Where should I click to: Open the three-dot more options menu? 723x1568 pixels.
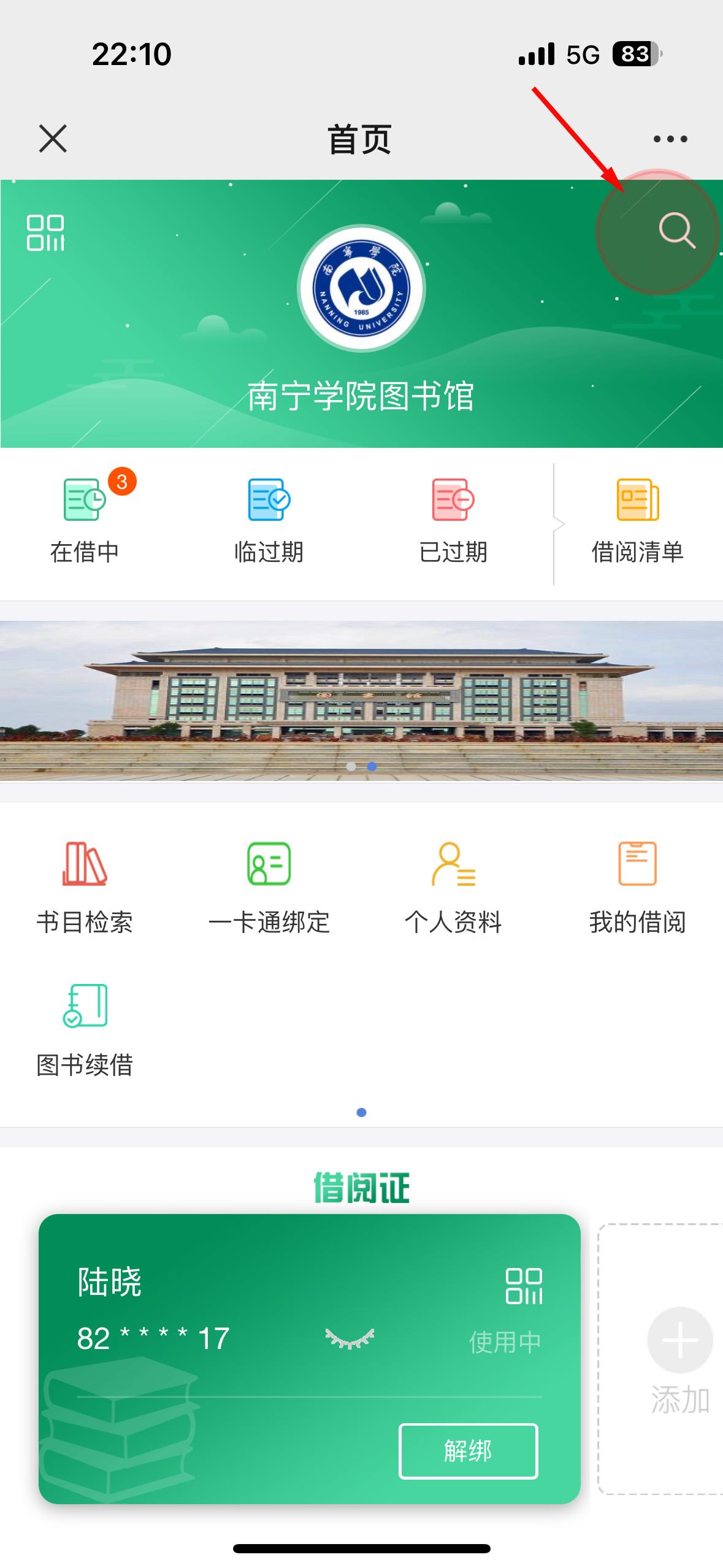pyautogui.click(x=670, y=139)
